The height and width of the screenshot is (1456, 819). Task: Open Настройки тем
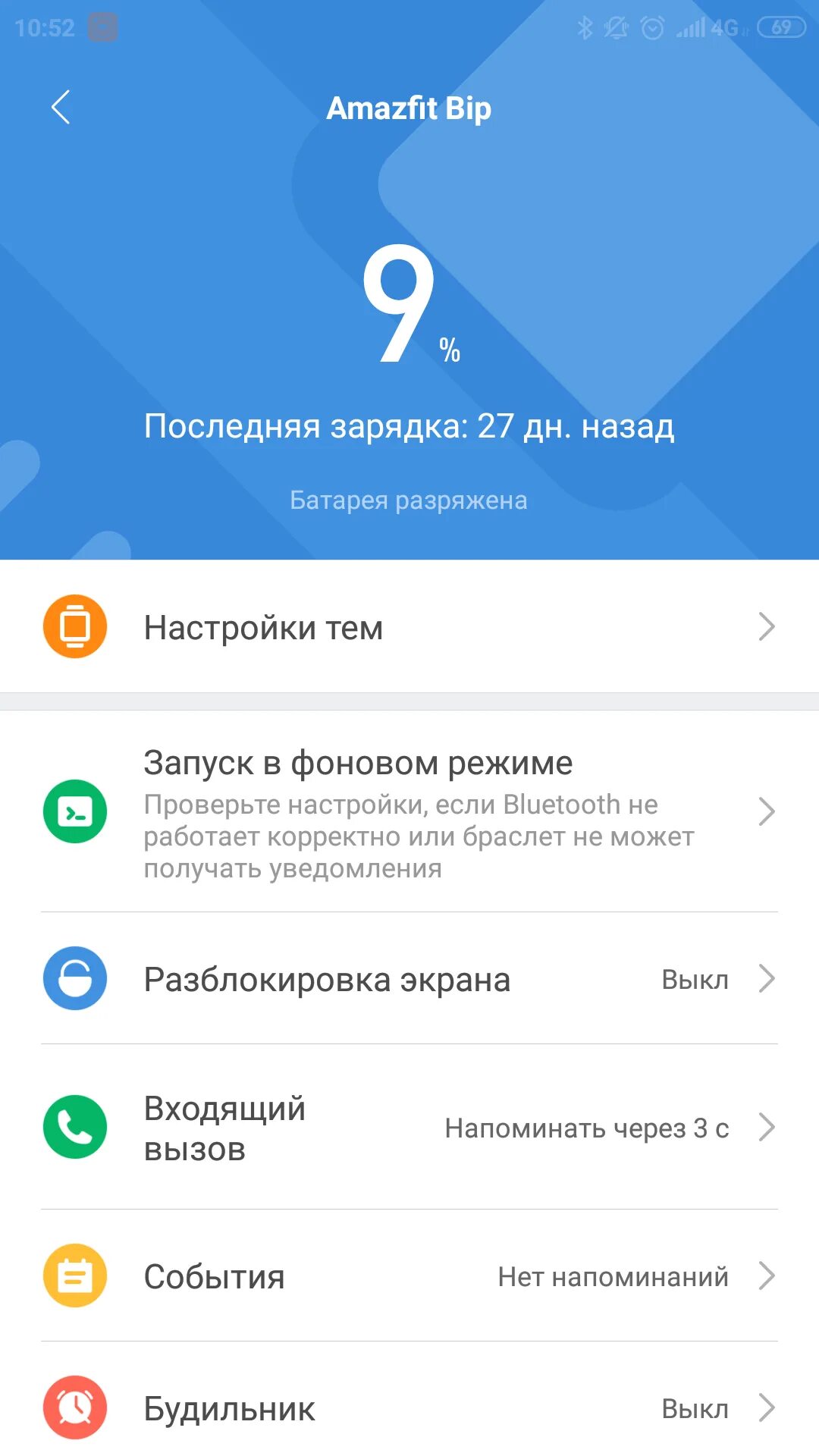409,627
